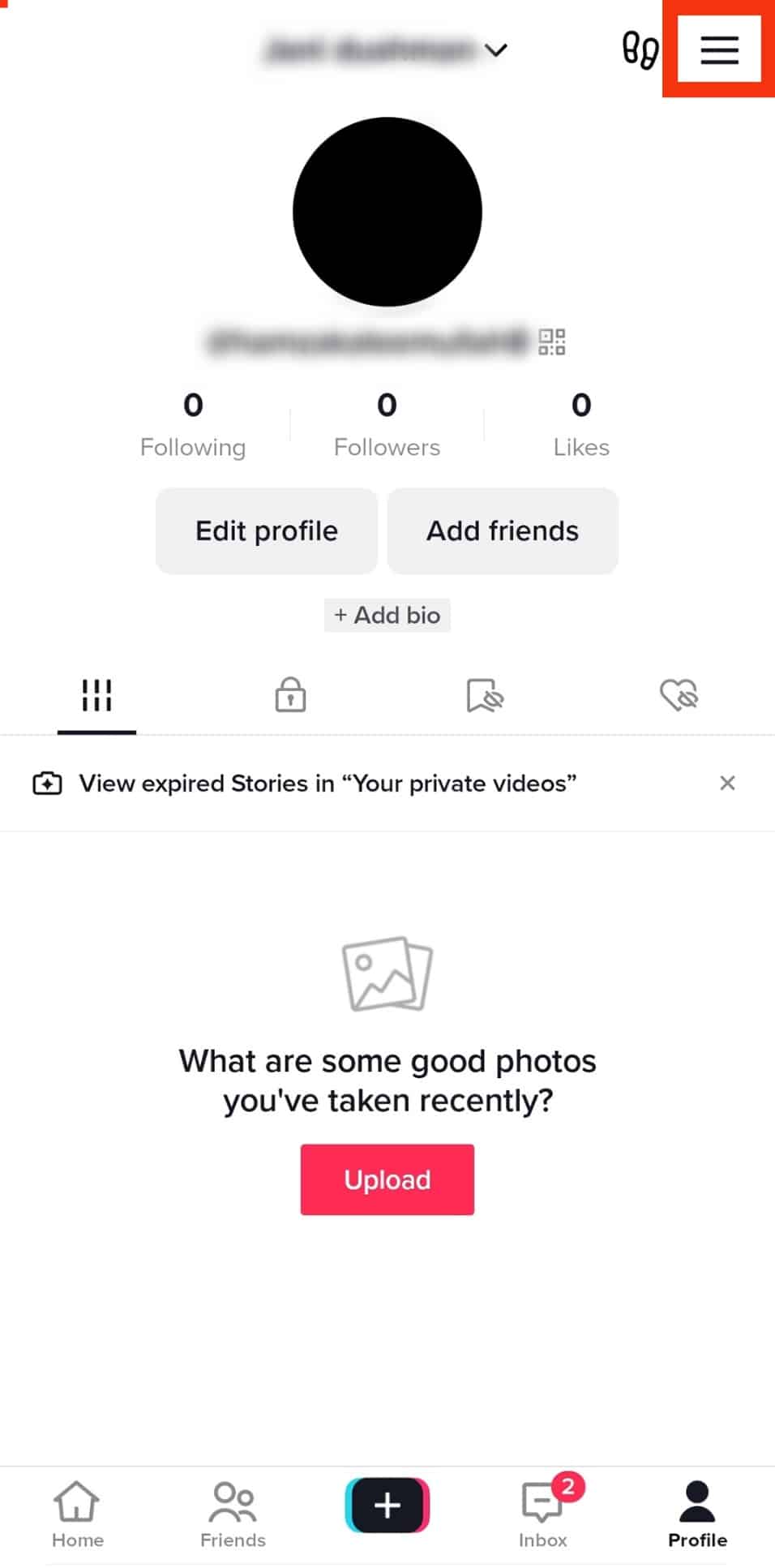Switch to the posts grid tab
The image size is (775, 1568).
coord(96,695)
